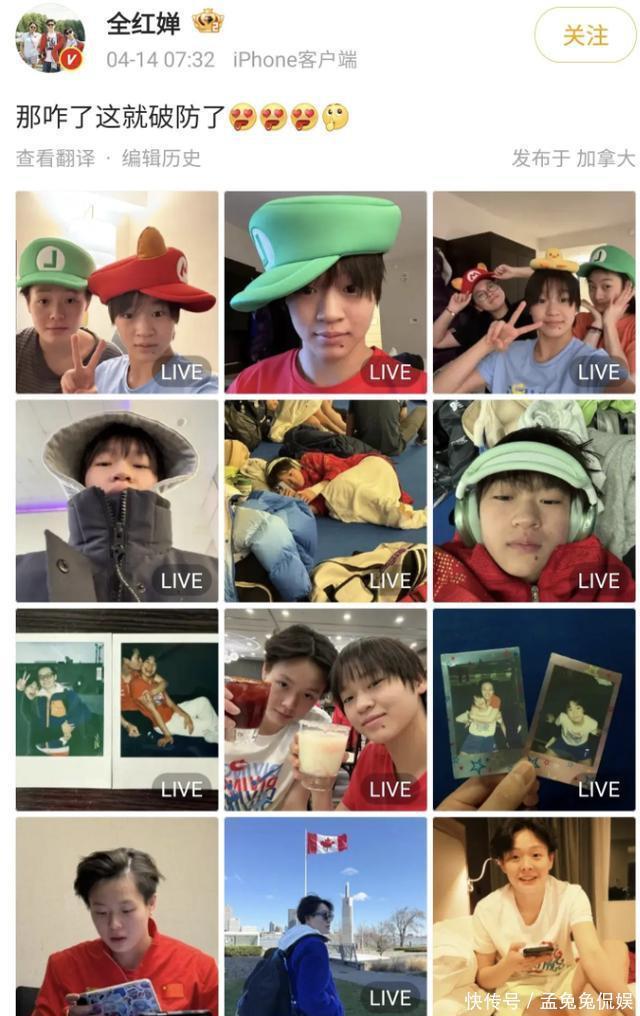View the selfie with the big green cap
This screenshot has width=640, height=1016.
coord(325,292)
